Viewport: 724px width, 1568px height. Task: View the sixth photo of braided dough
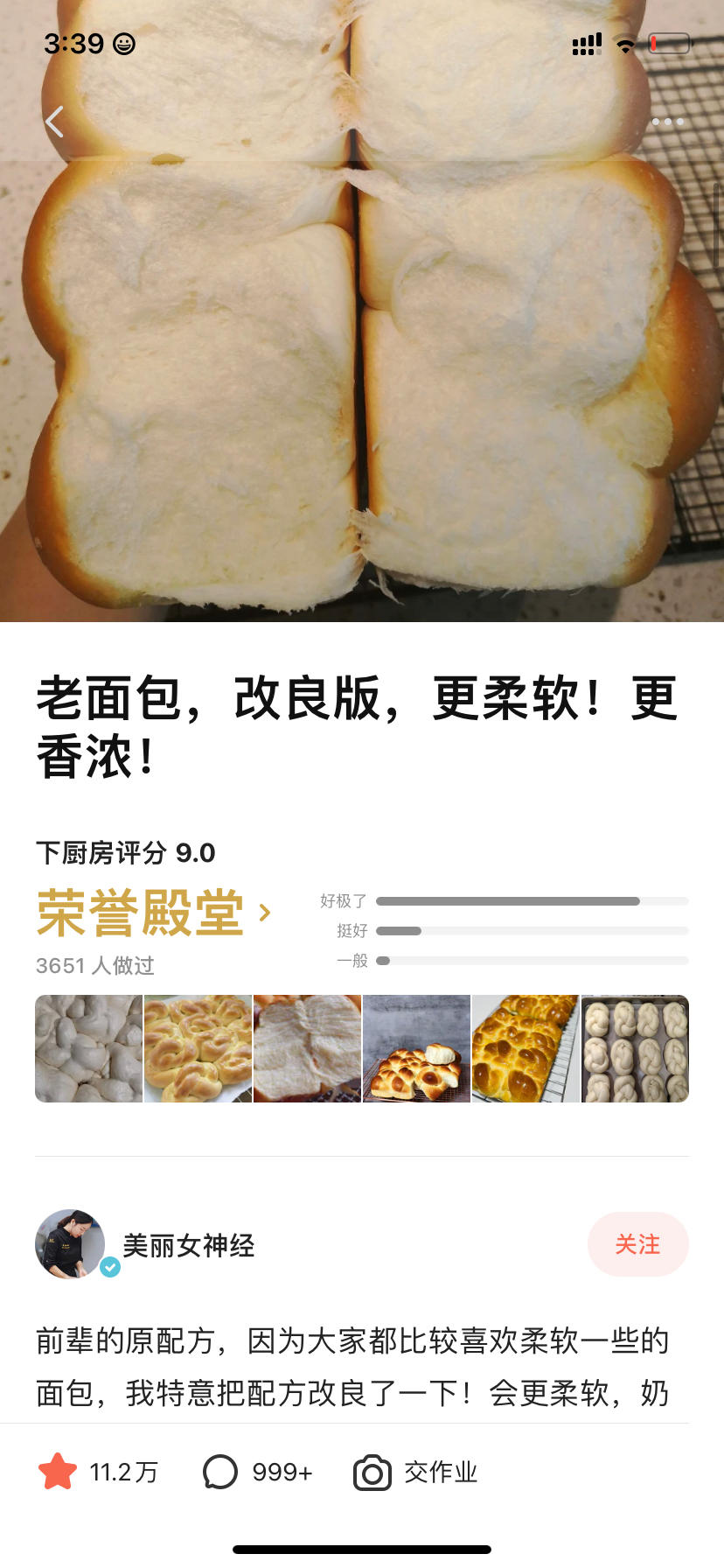[636, 1048]
